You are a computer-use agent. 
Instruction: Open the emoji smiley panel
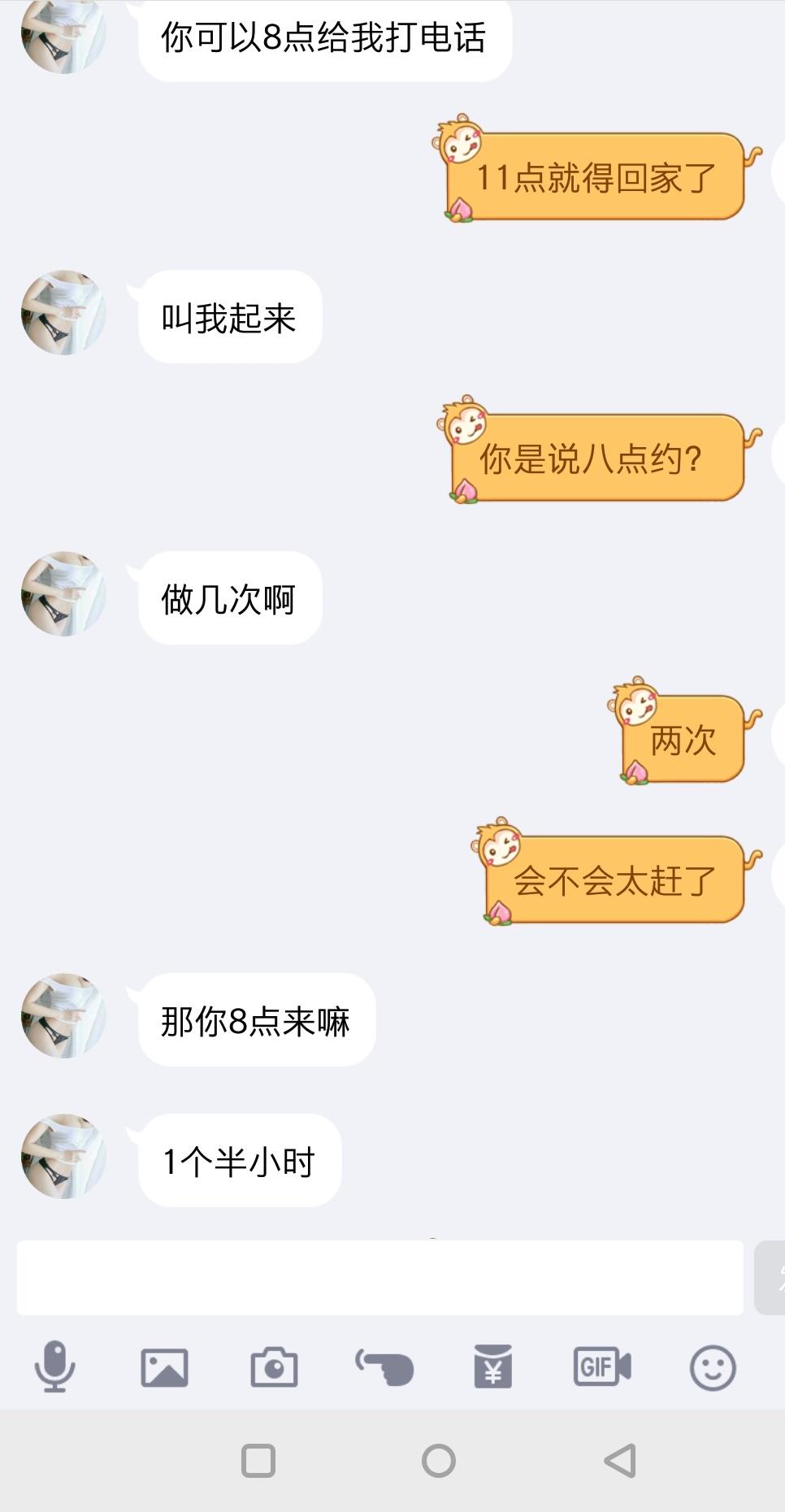(712, 1367)
